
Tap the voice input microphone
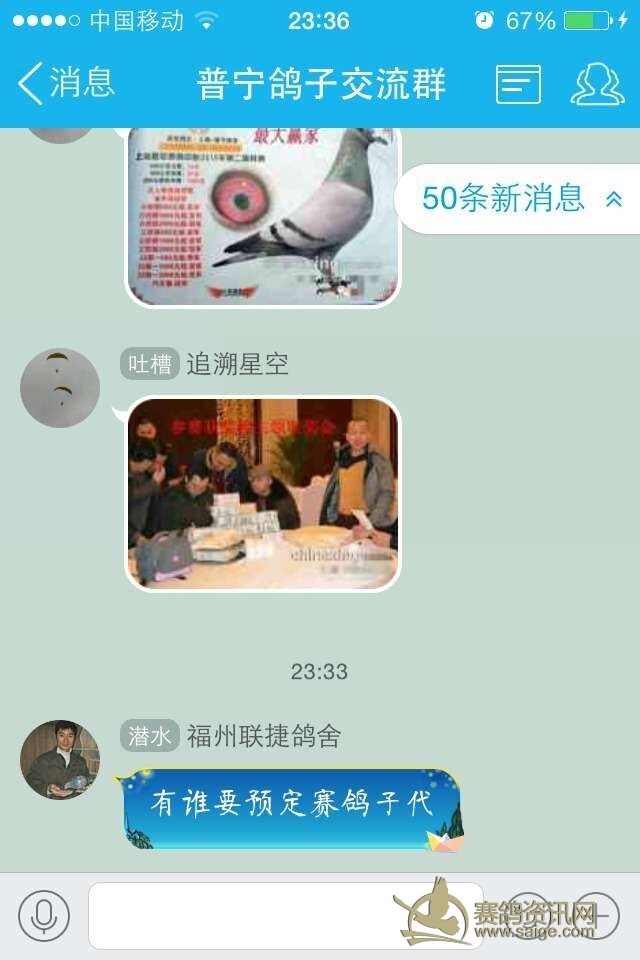tap(44, 915)
